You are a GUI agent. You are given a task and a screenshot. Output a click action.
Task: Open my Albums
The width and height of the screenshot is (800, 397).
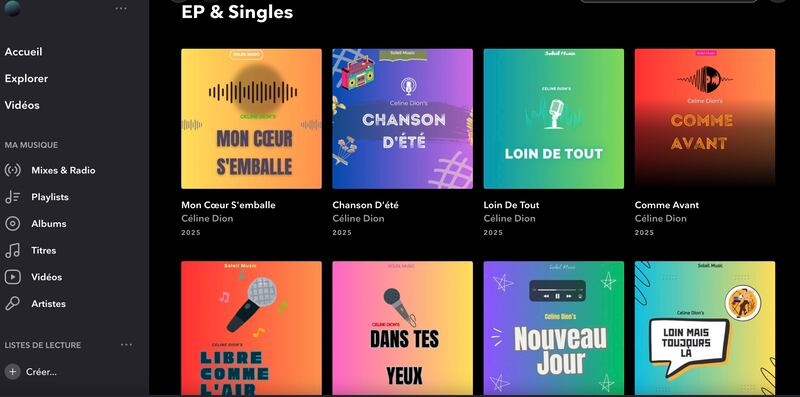point(36,224)
